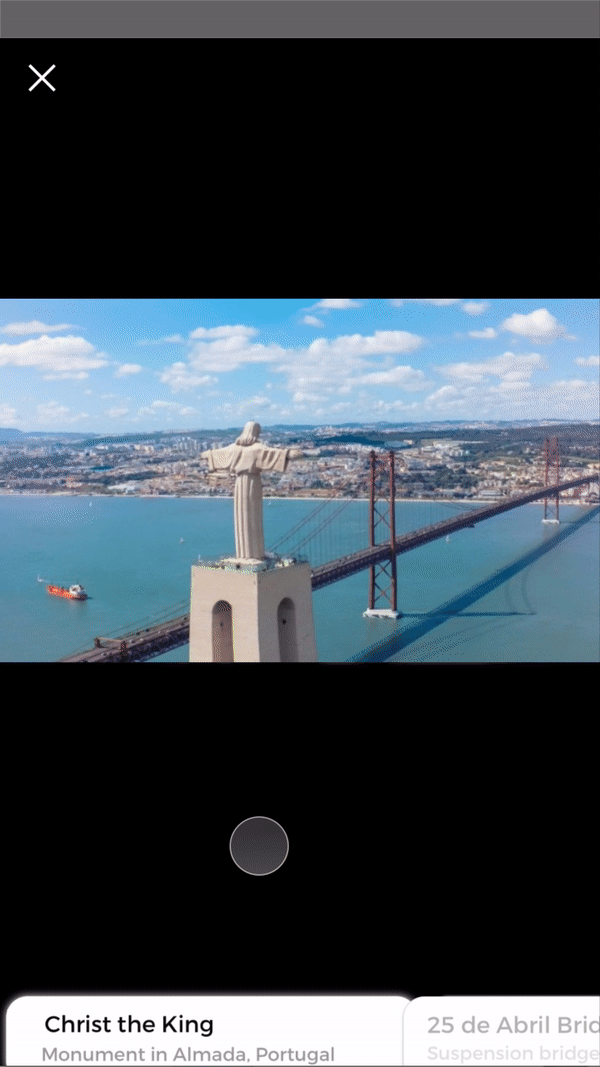Open the 25 de Abril Bridge card
Viewport: 600px width, 1067px height.
click(x=503, y=1032)
